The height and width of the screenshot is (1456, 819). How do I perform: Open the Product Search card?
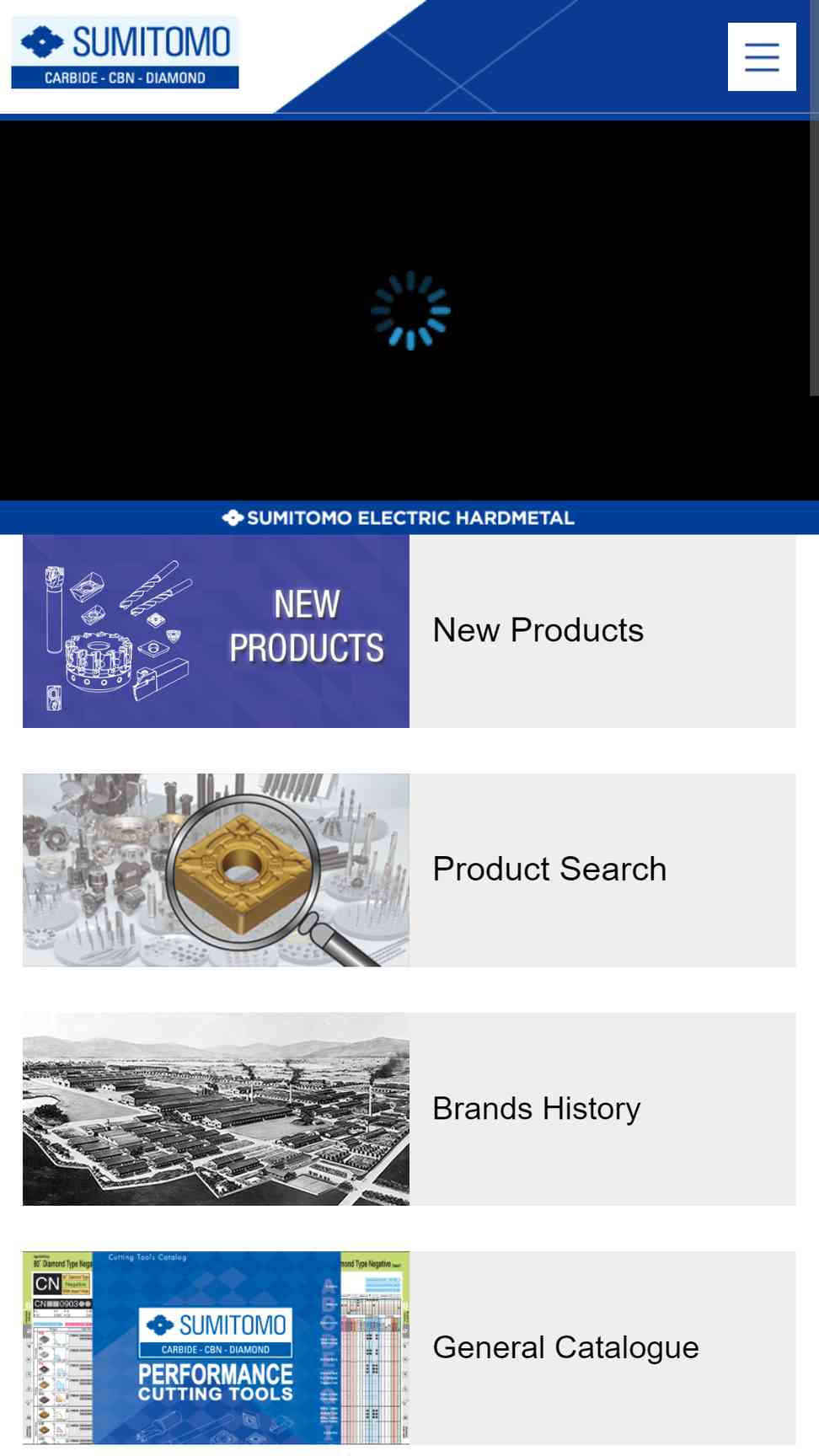pyautogui.click(x=409, y=870)
